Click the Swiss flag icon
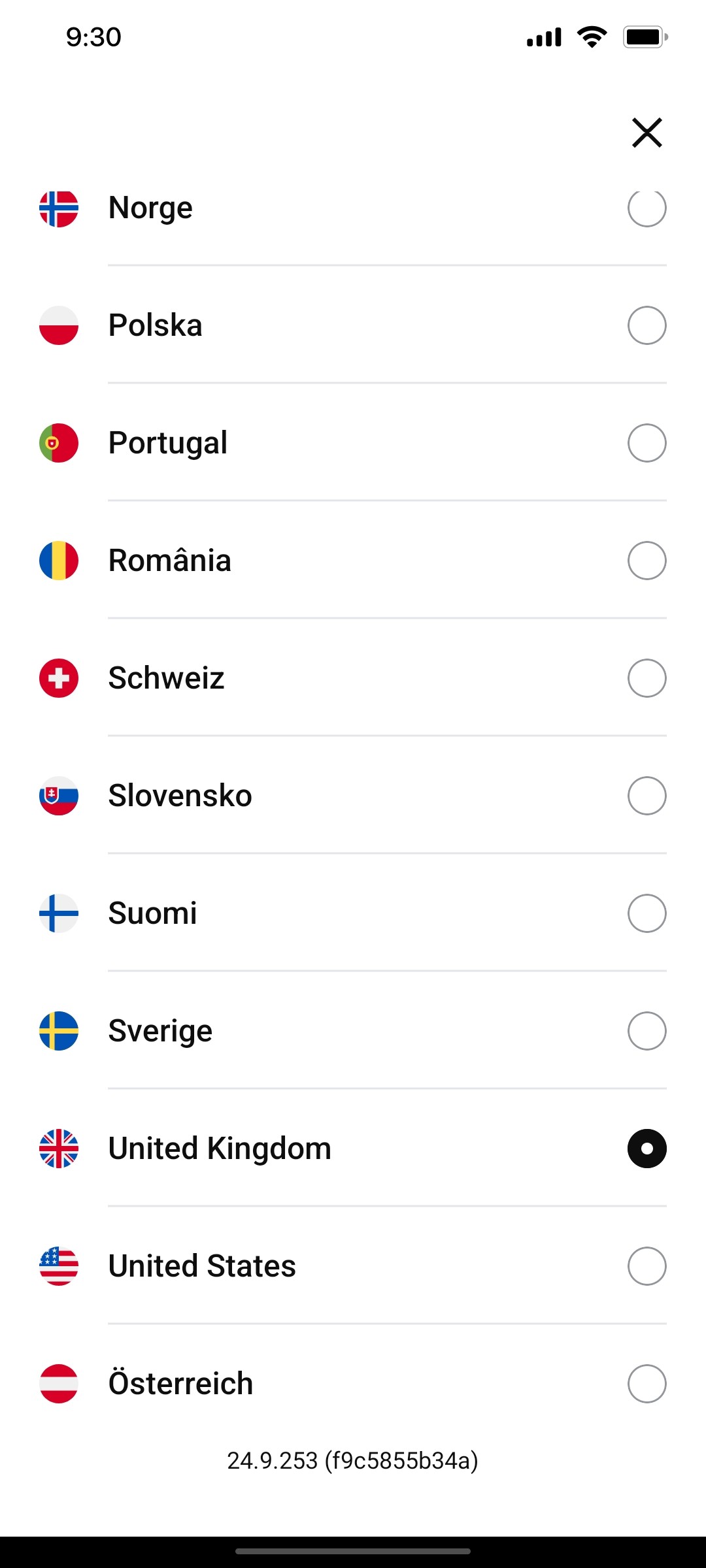The image size is (706, 1568). click(x=59, y=678)
